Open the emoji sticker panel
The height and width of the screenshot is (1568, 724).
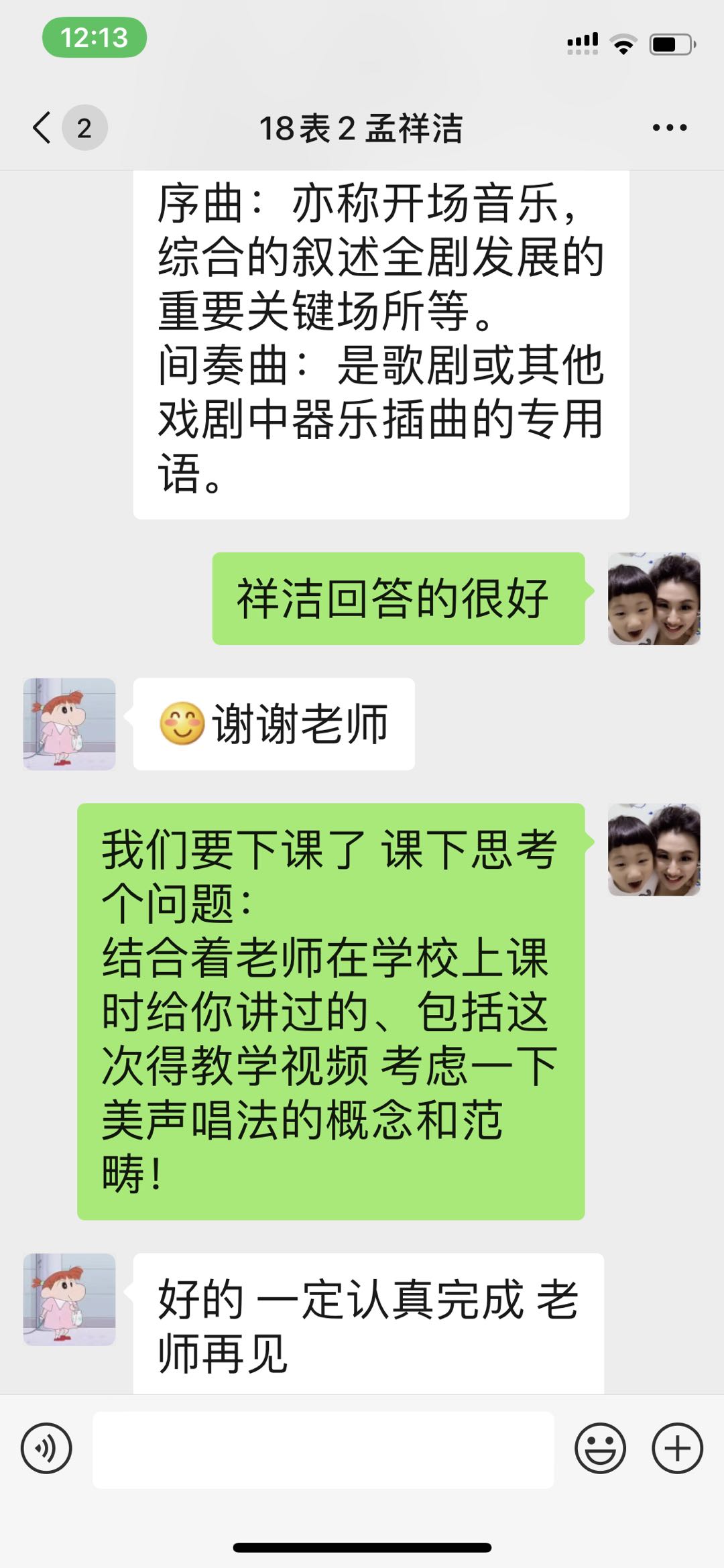pos(600,1448)
